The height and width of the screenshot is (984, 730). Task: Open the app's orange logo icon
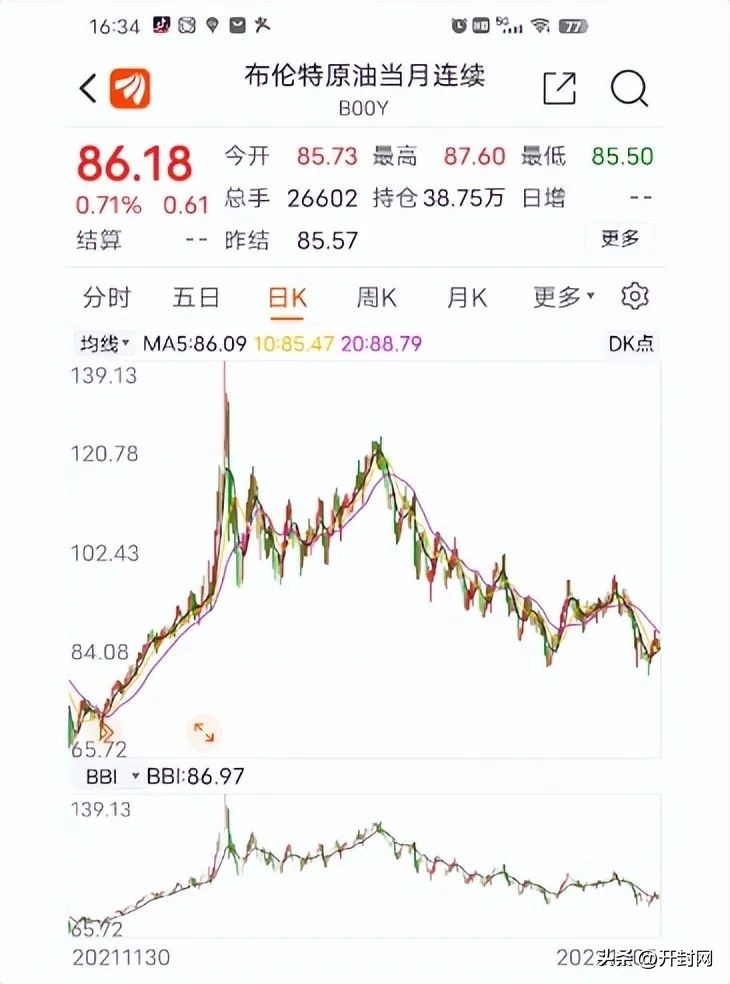pos(129,88)
